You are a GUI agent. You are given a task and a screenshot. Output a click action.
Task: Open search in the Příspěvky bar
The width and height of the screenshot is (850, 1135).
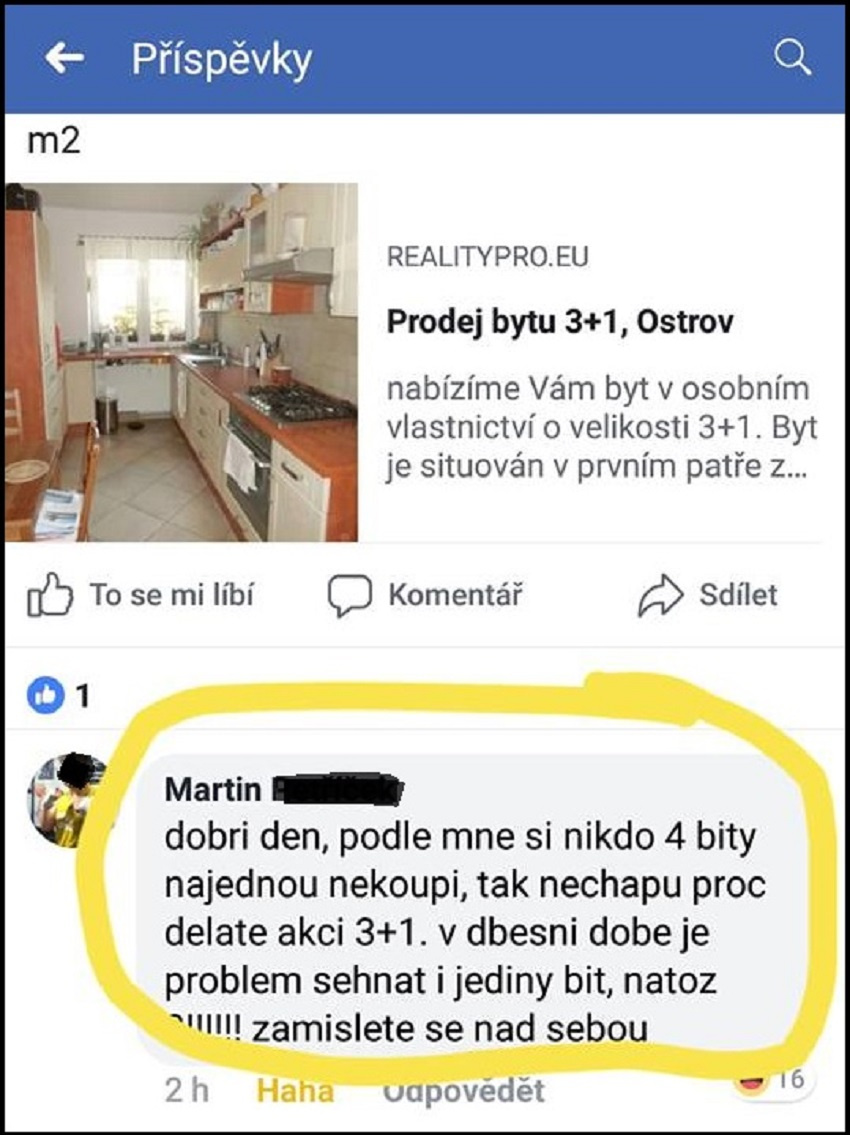pyautogui.click(x=792, y=58)
